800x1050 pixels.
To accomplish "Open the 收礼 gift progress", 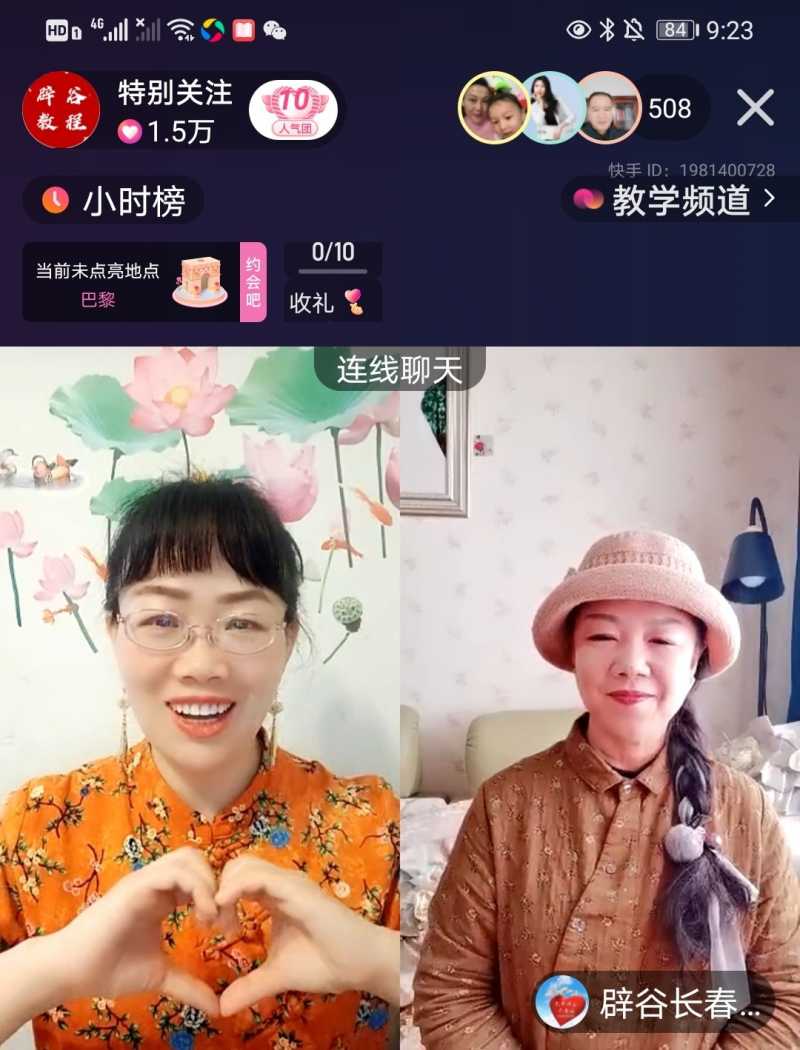I will [332, 300].
